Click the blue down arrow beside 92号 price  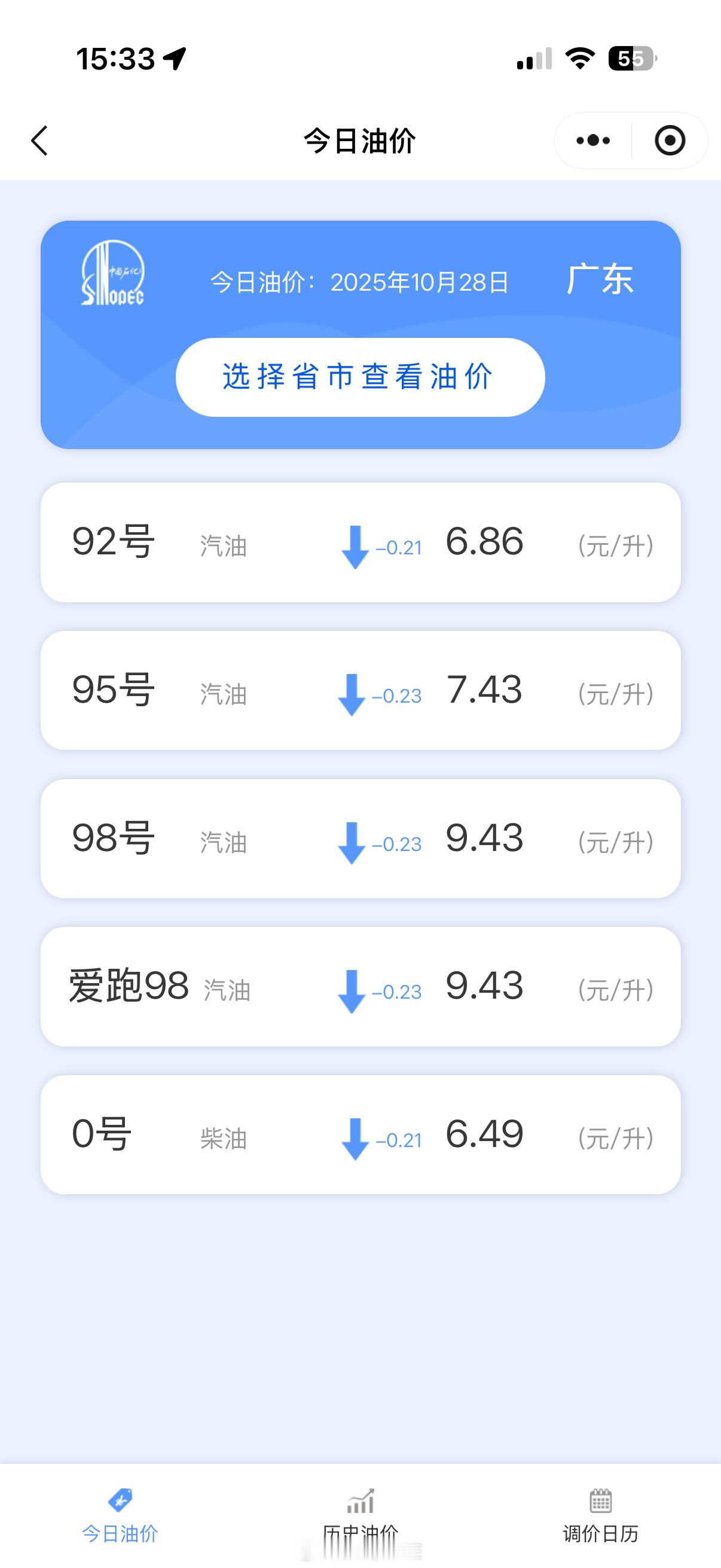pyautogui.click(x=354, y=547)
